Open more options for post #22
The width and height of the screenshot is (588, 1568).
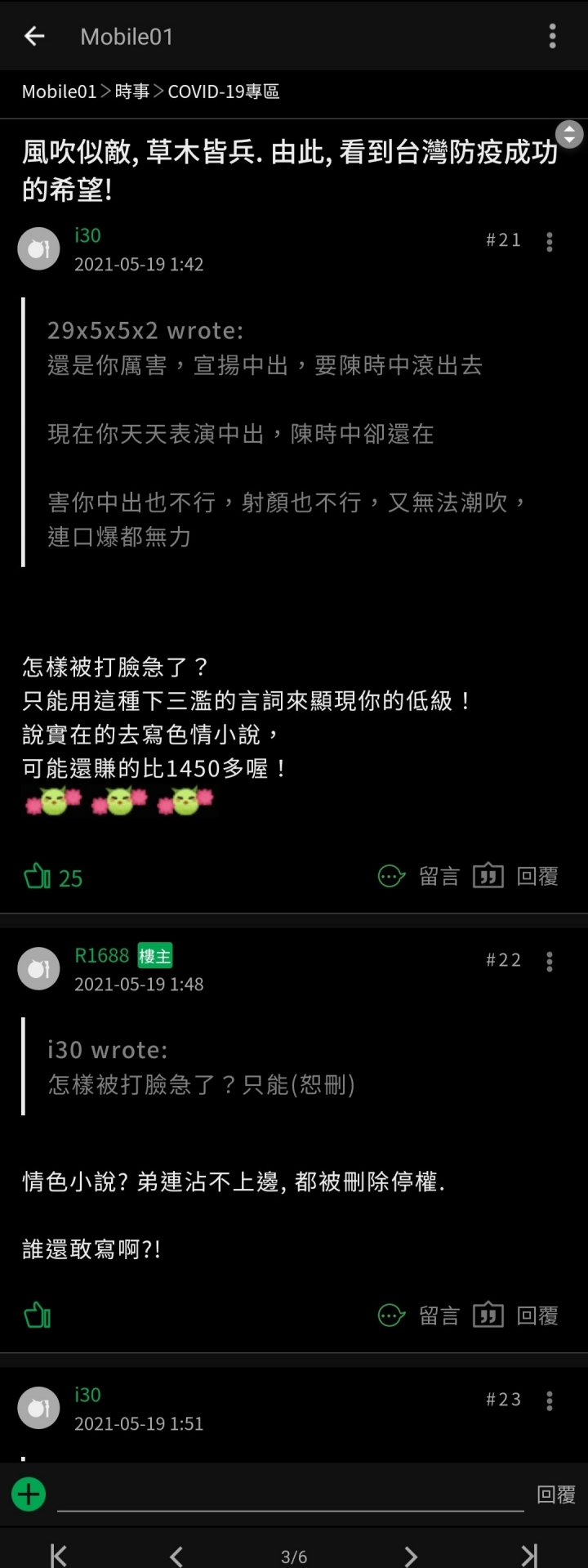pyautogui.click(x=550, y=962)
